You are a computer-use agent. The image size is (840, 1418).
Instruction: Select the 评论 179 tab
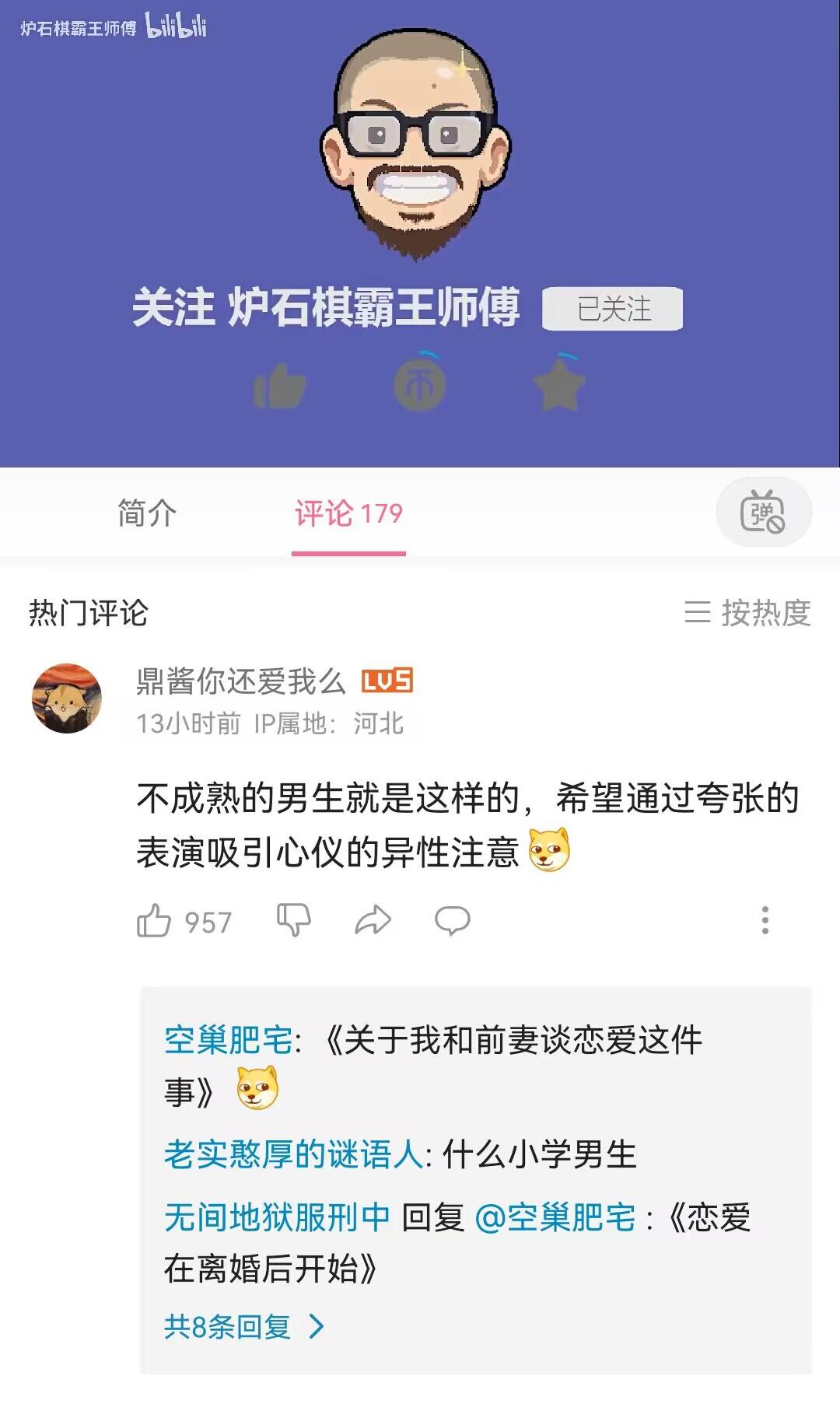[x=348, y=513]
